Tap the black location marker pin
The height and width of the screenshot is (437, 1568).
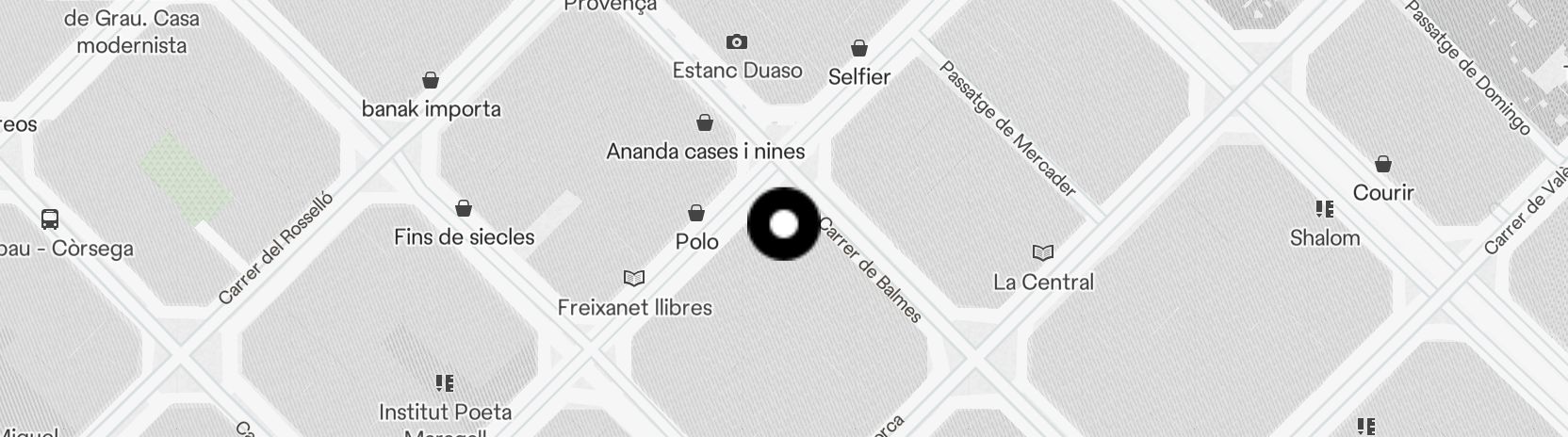click(x=783, y=224)
